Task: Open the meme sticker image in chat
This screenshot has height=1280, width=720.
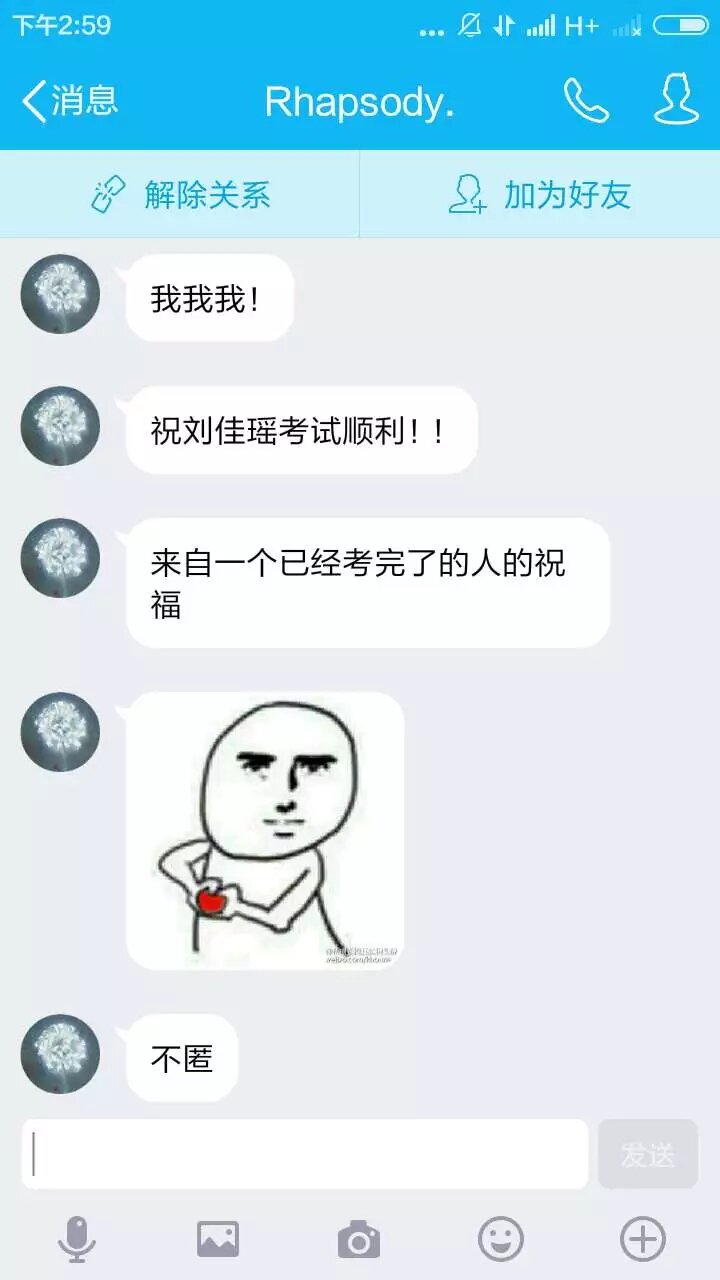Action: point(265,830)
